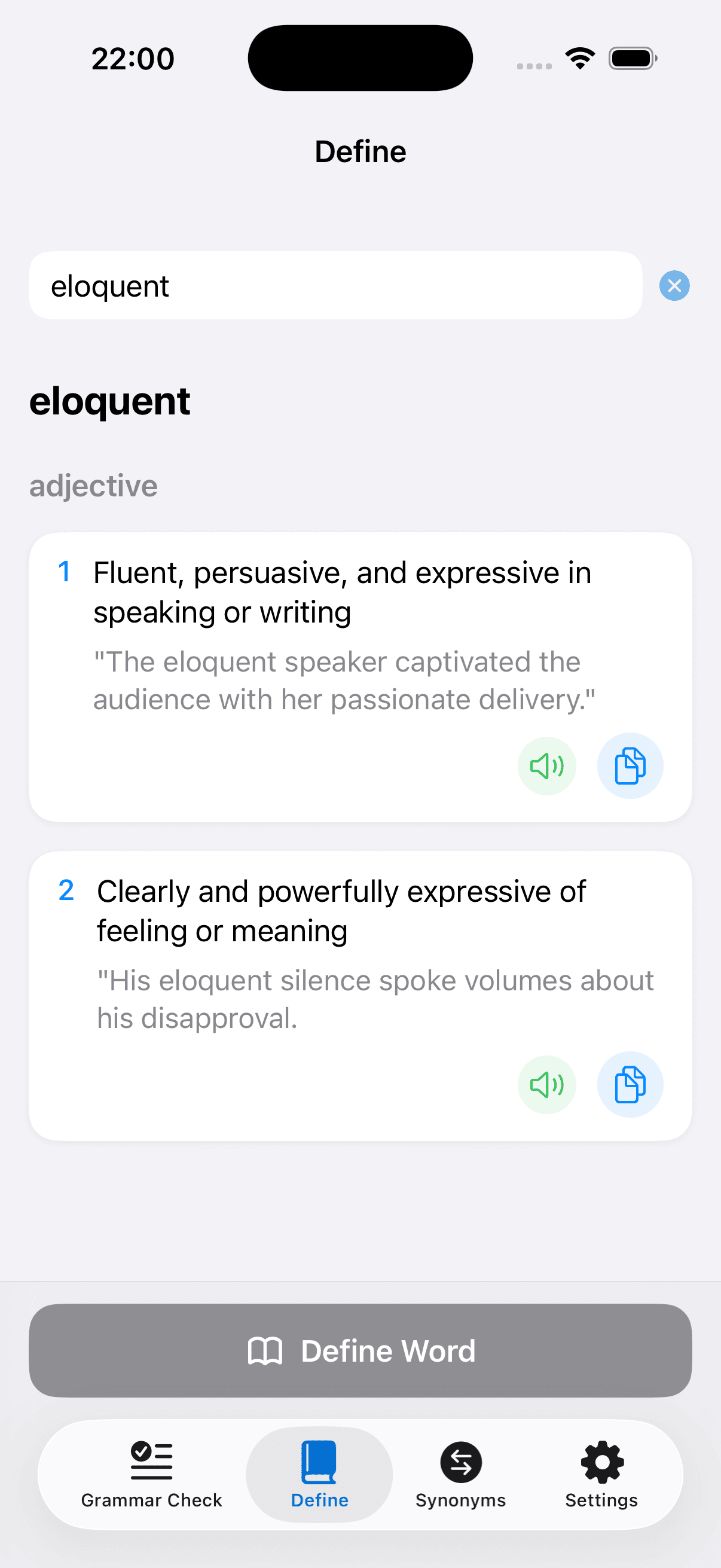
Task: Play audio for the second definition
Action: tap(546, 1085)
